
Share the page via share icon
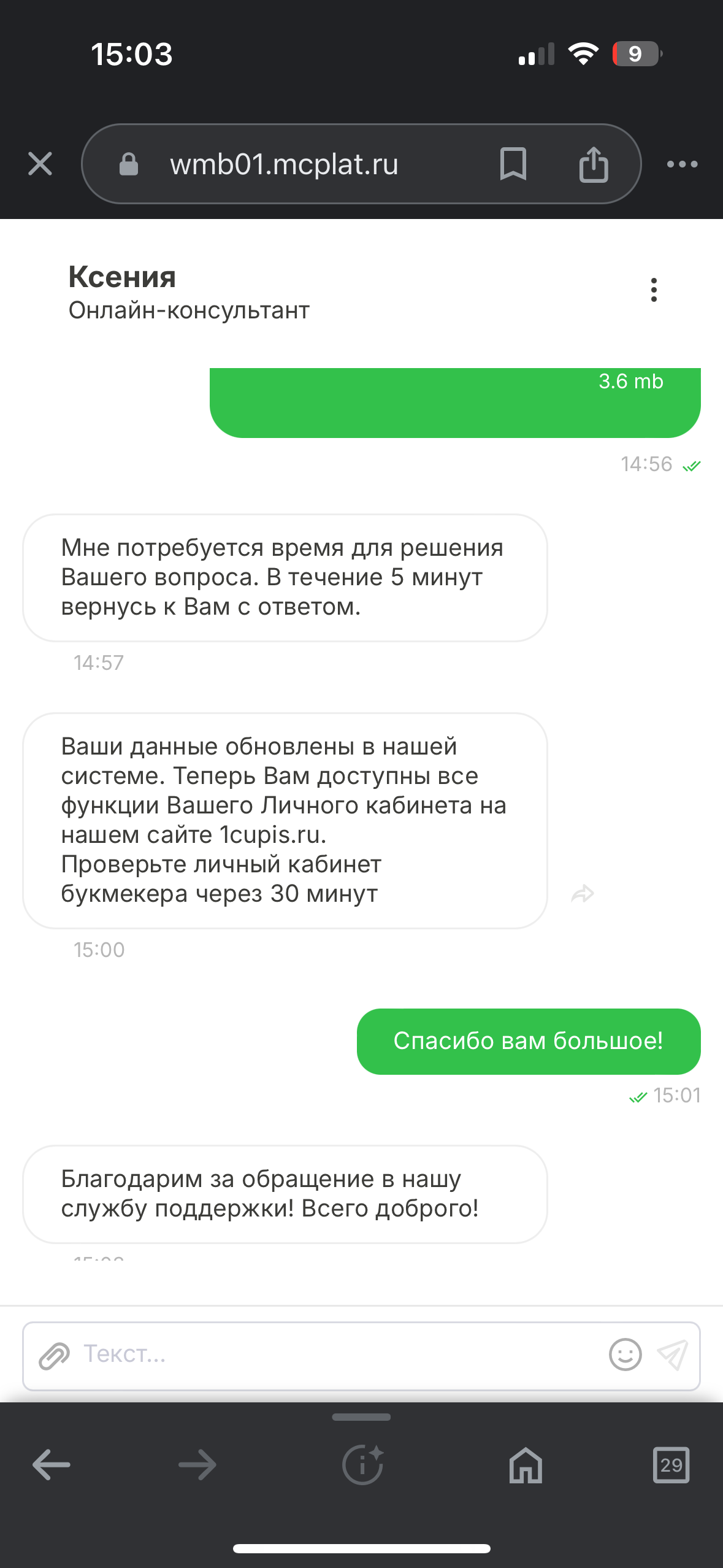pyautogui.click(x=593, y=164)
